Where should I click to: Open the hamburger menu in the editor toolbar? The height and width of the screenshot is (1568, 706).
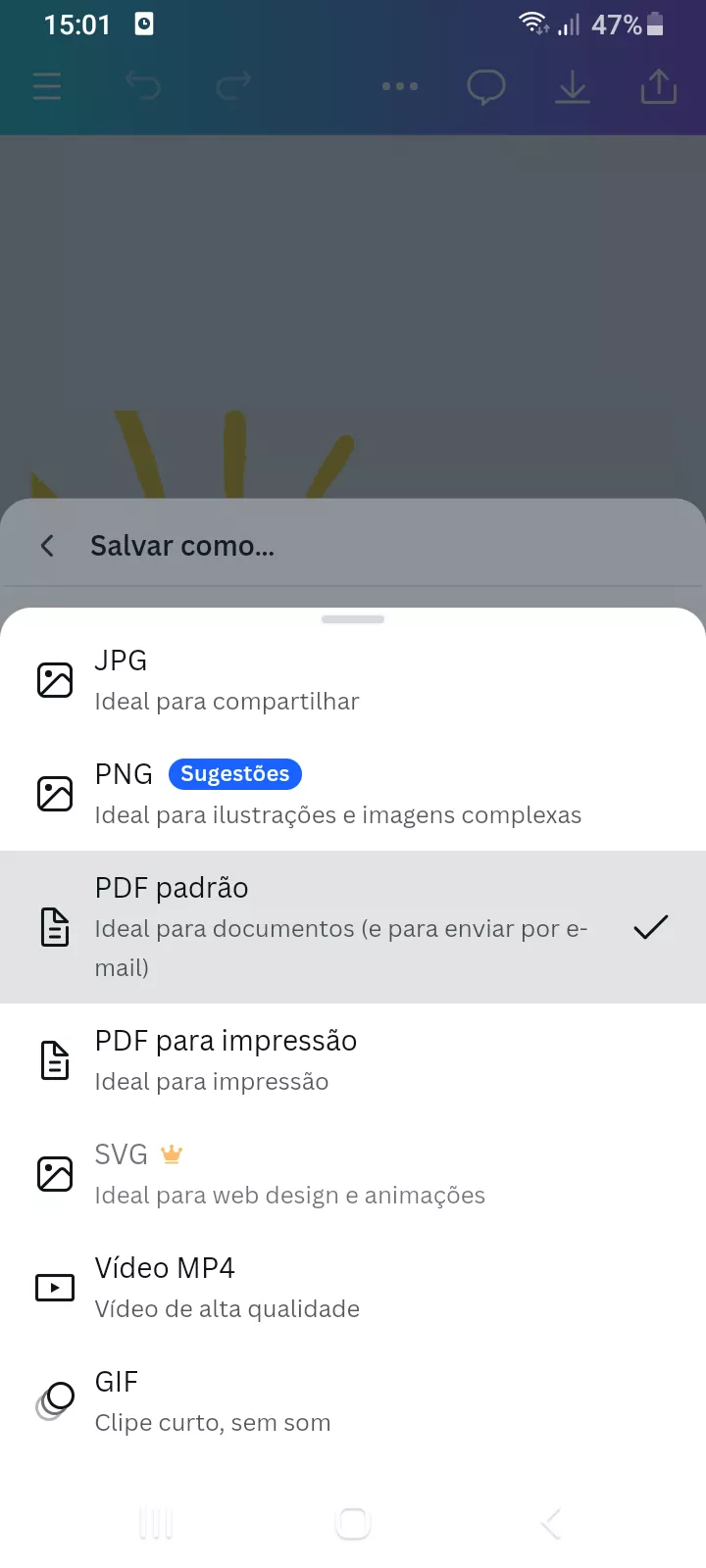pyautogui.click(x=46, y=86)
